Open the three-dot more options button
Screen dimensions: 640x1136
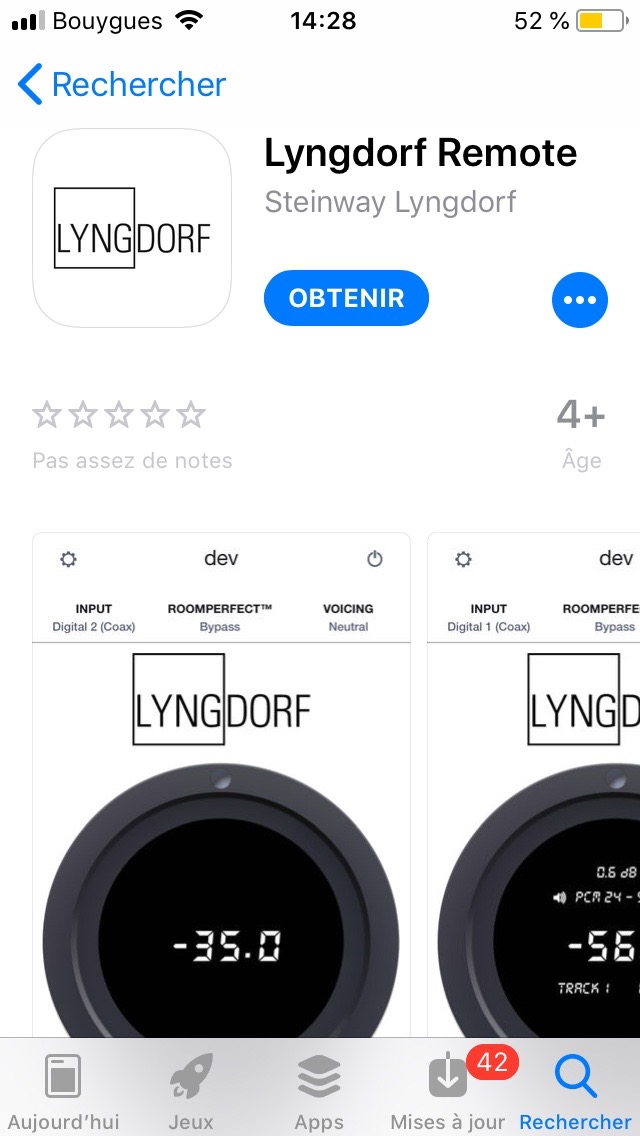(x=580, y=299)
